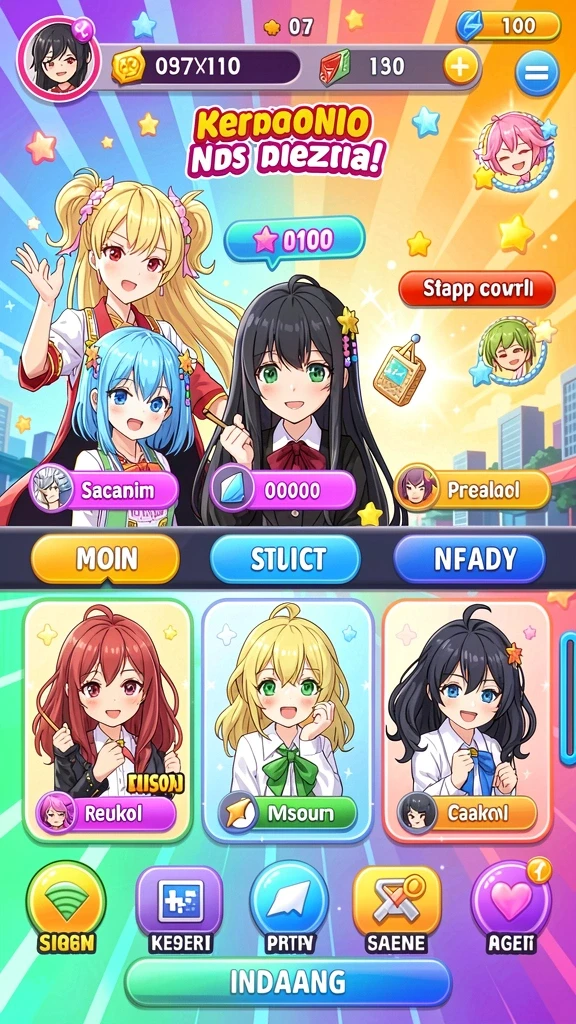The image size is (576, 1024).
Task: Open the player profile avatar
Action: pos(59,59)
